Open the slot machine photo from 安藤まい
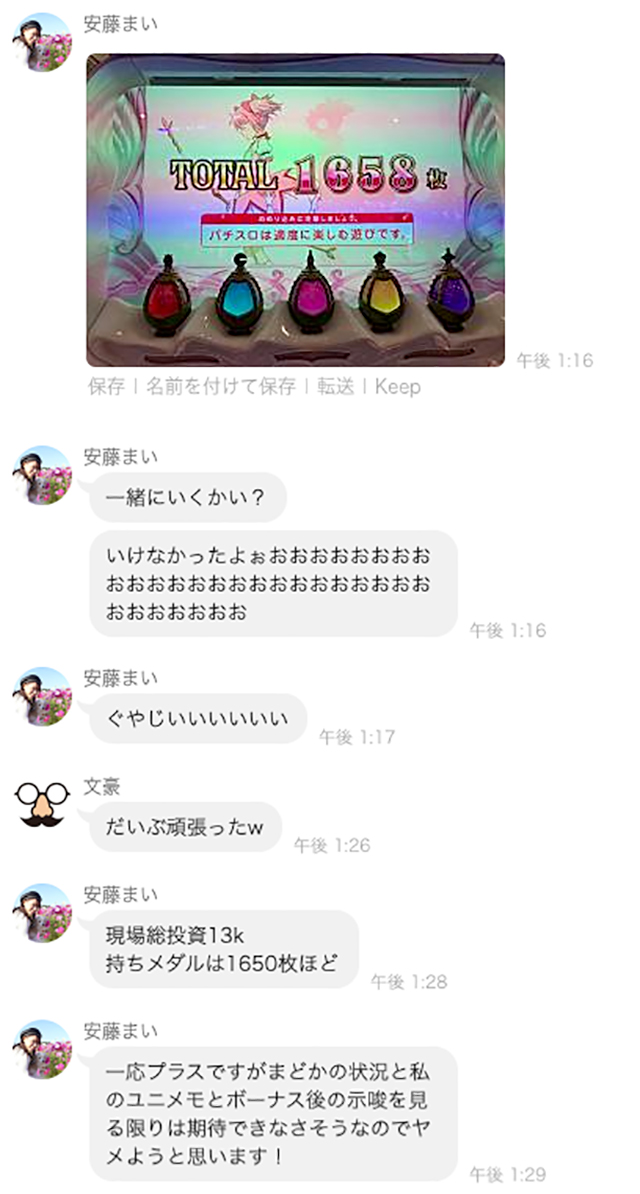Viewport: 640px width, 1194px height. 295,210
